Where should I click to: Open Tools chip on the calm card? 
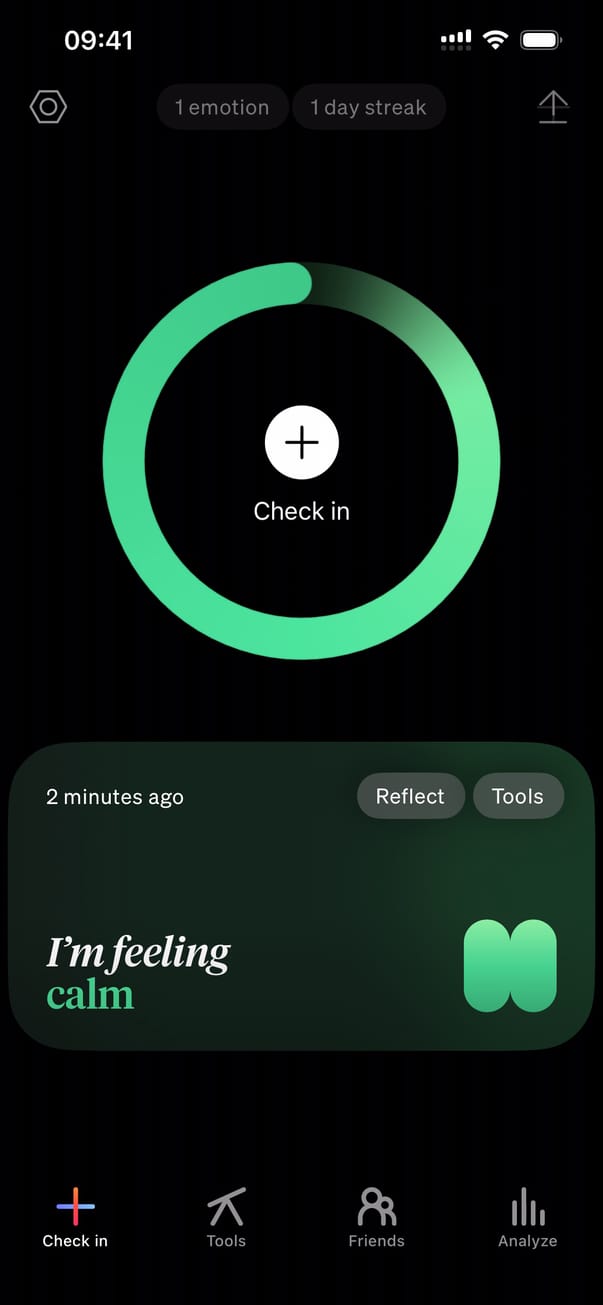click(518, 797)
